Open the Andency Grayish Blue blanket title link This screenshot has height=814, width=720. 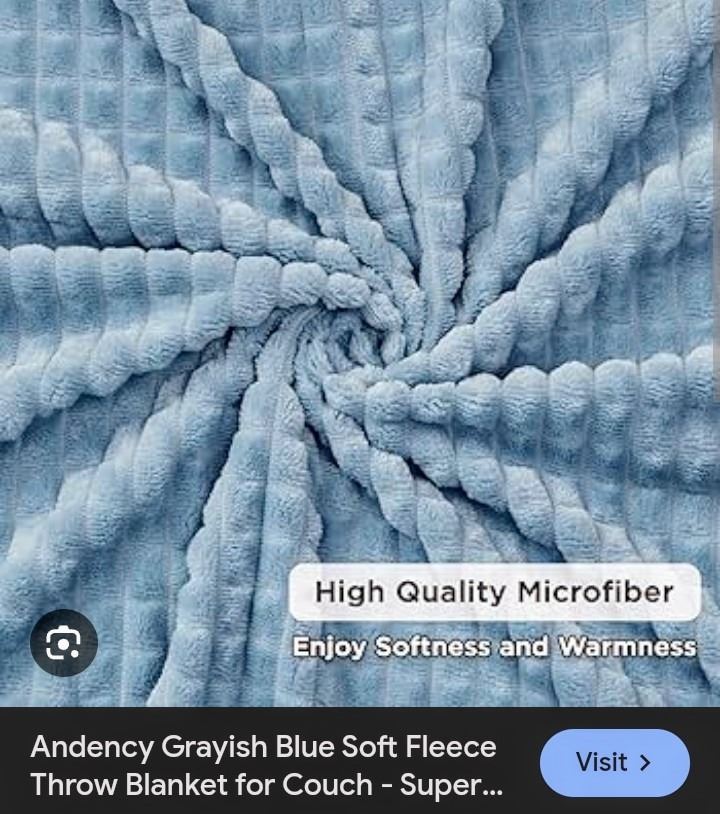266,765
